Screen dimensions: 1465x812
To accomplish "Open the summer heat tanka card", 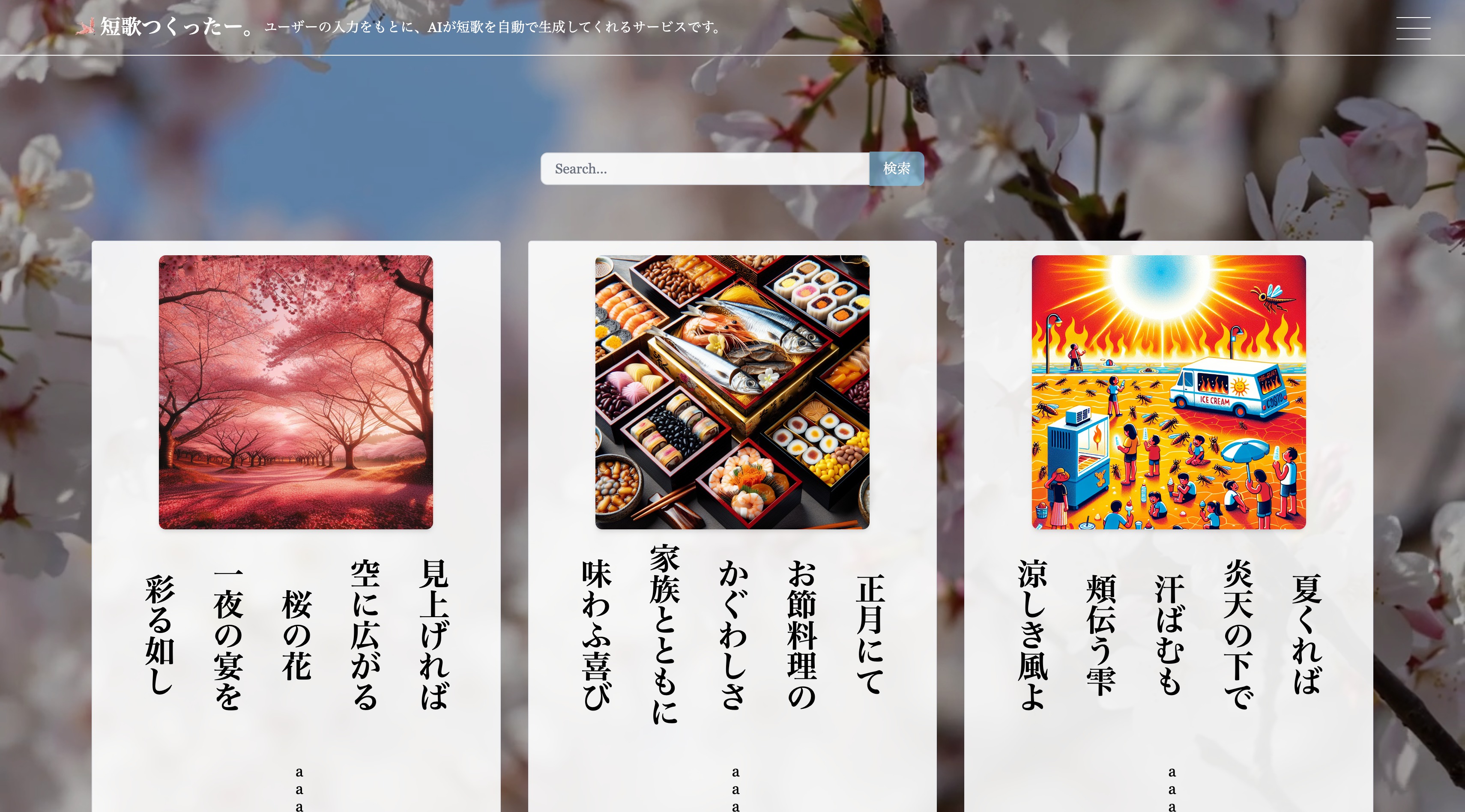I will pyautogui.click(x=1168, y=392).
